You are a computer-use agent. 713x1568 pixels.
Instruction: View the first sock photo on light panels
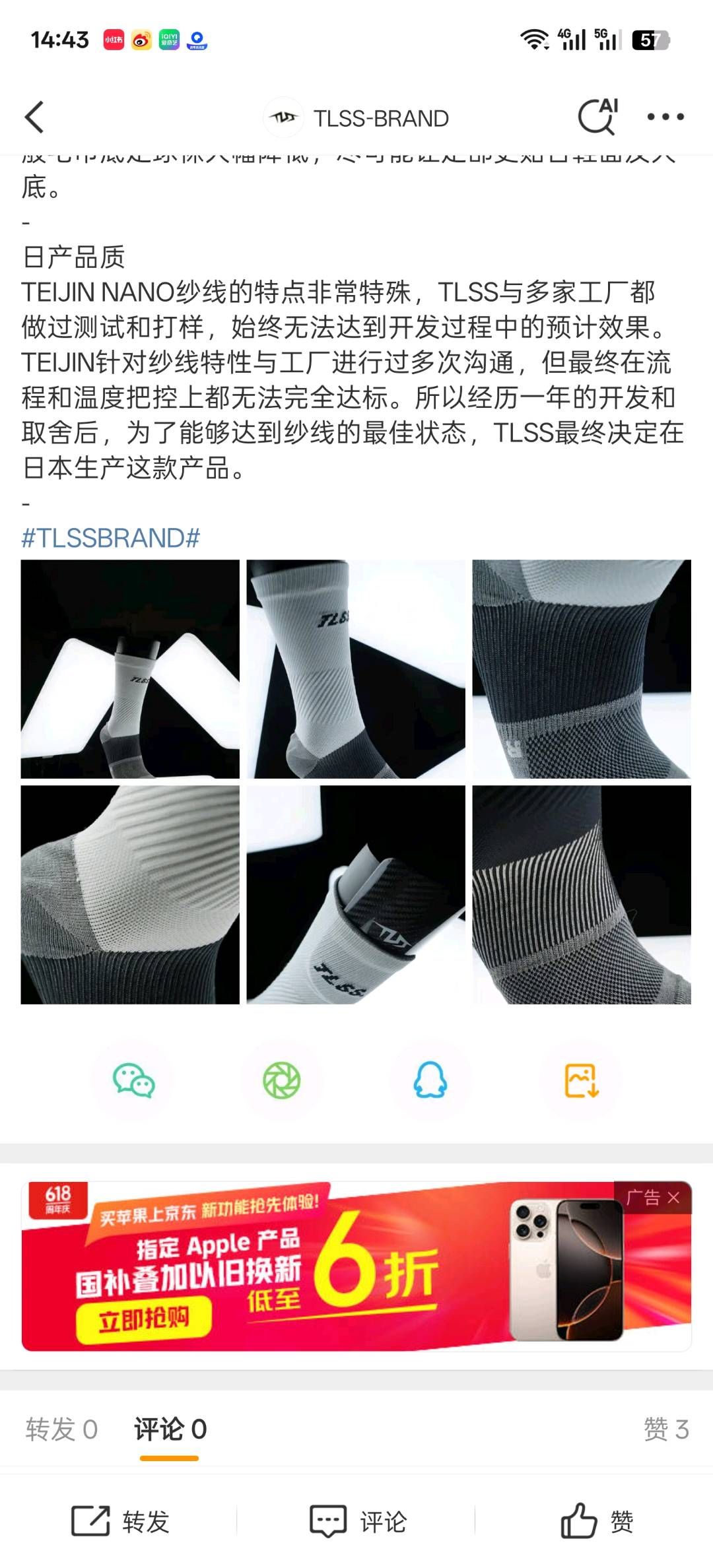(130, 669)
